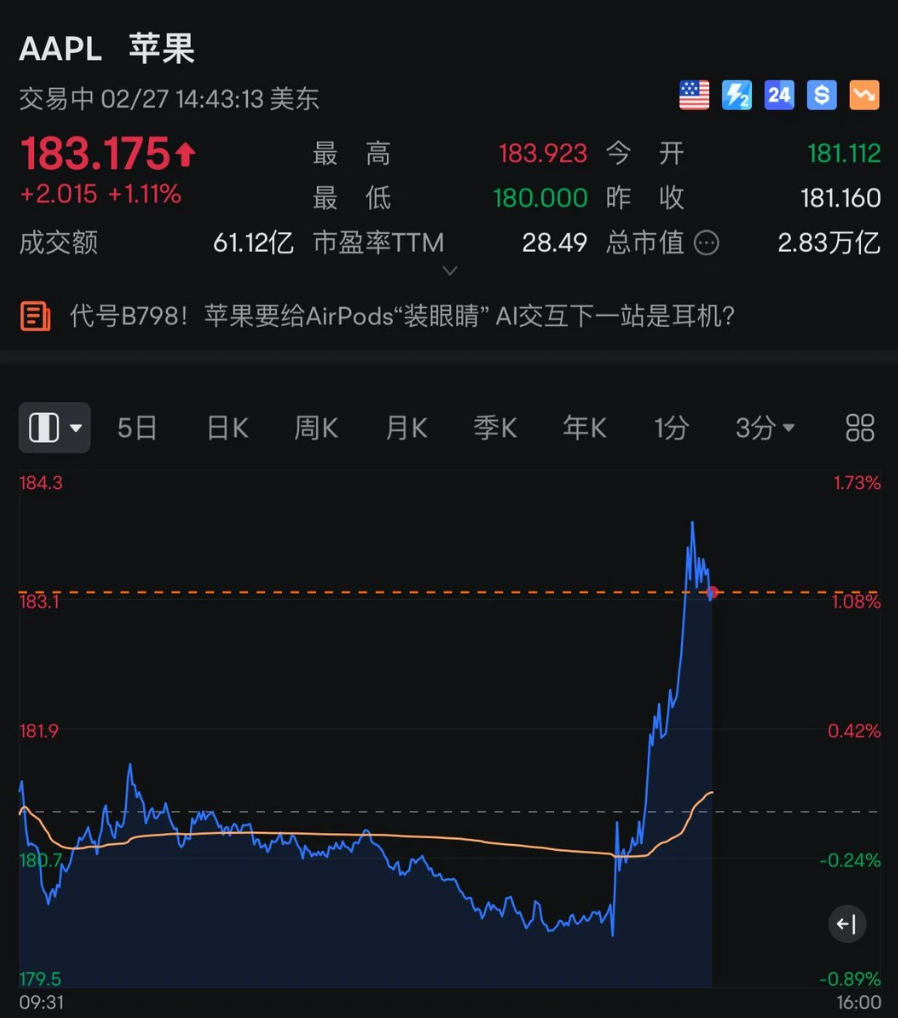The image size is (898, 1018).
Task: Show the 月K chart
Action: (406, 428)
